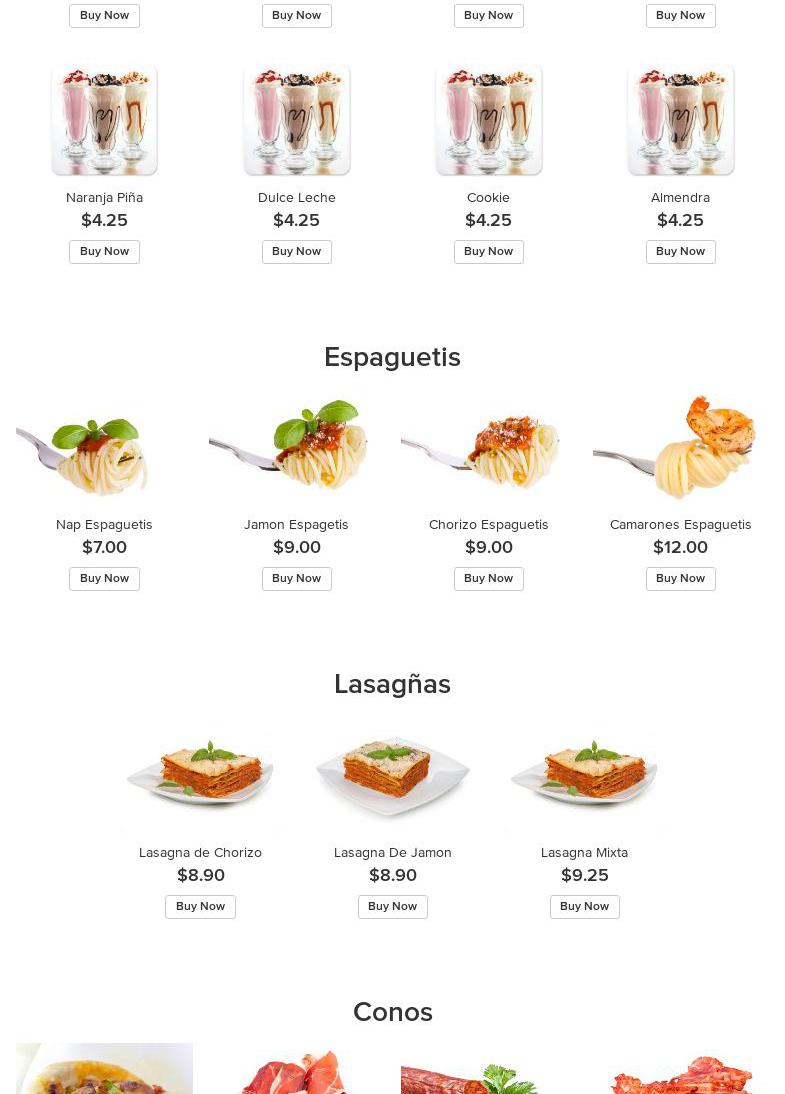Open the Naranja Piña milkshake image
The height and width of the screenshot is (1094, 785).
pyautogui.click(x=104, y=120)
